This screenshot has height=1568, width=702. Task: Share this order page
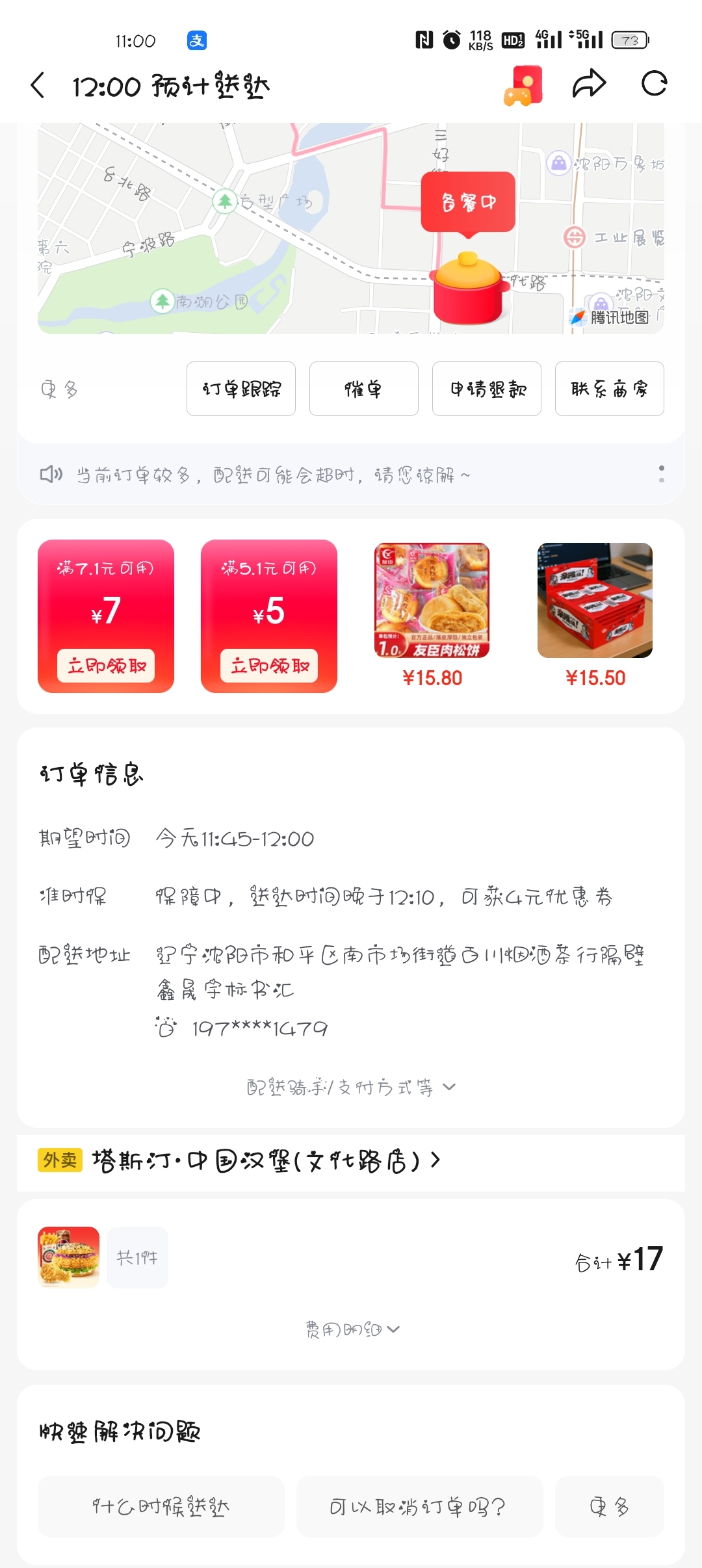589,84
